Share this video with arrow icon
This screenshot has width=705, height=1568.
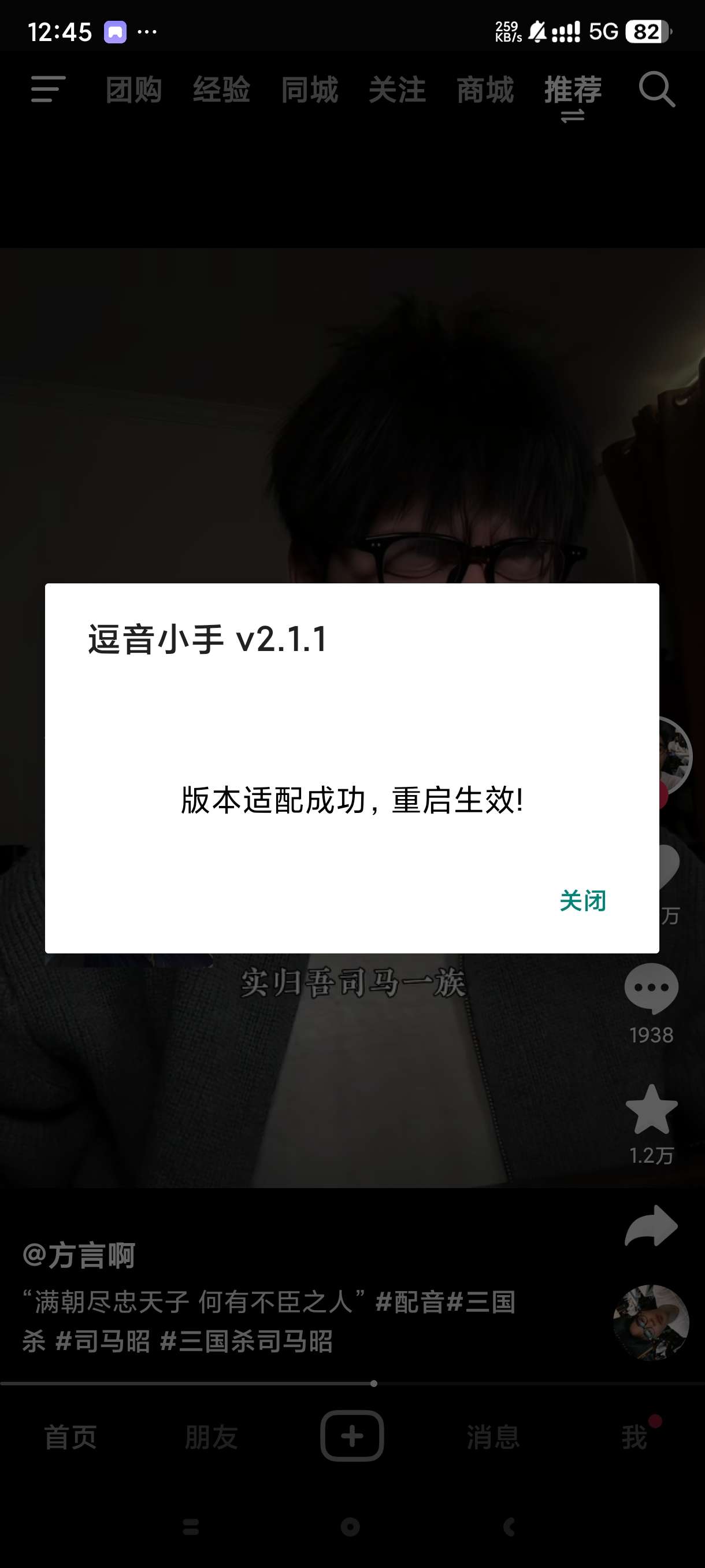click(651, 1226)
